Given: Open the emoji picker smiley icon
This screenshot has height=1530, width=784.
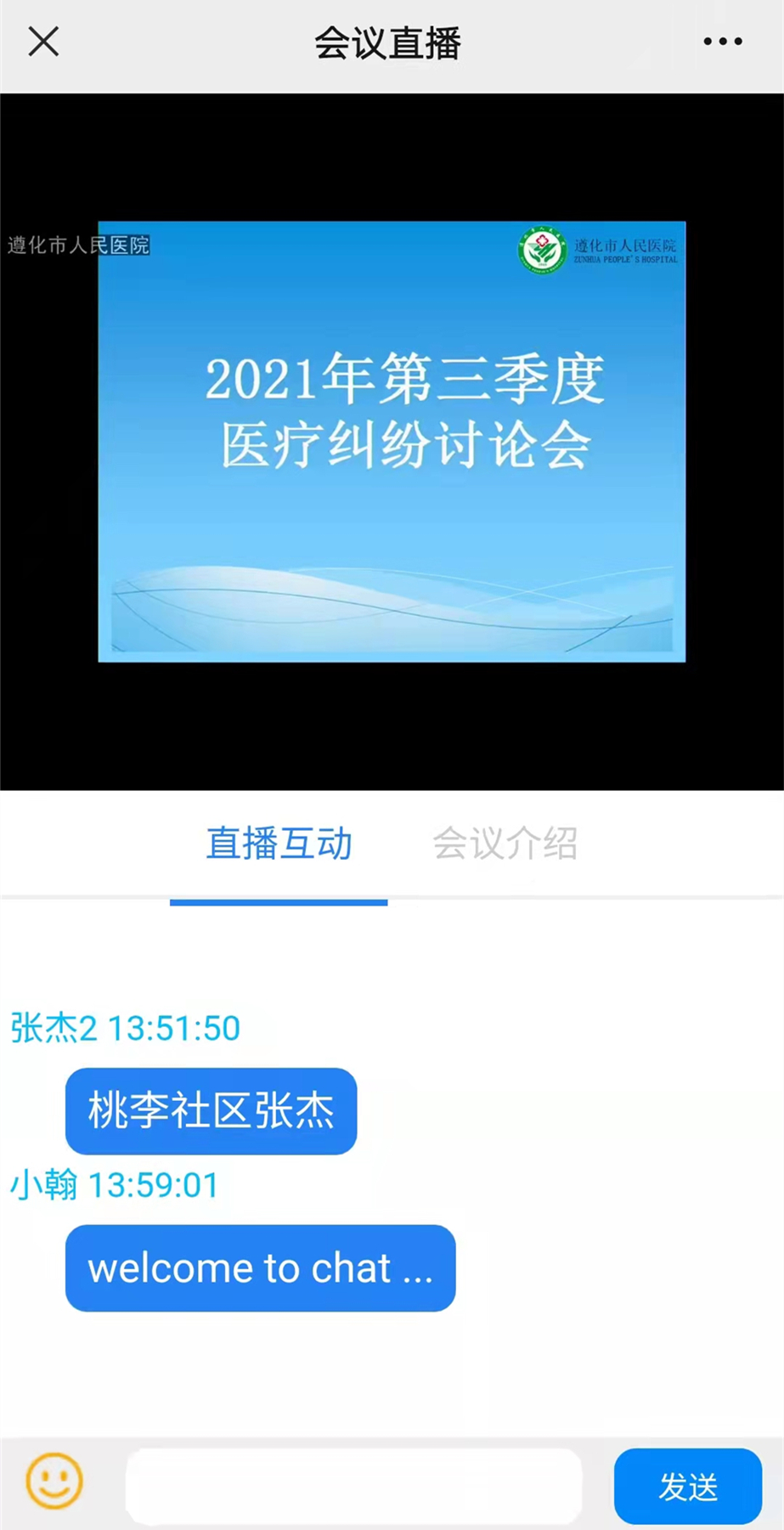Looking at the screenshot, I should click(x=54, y=1482).
